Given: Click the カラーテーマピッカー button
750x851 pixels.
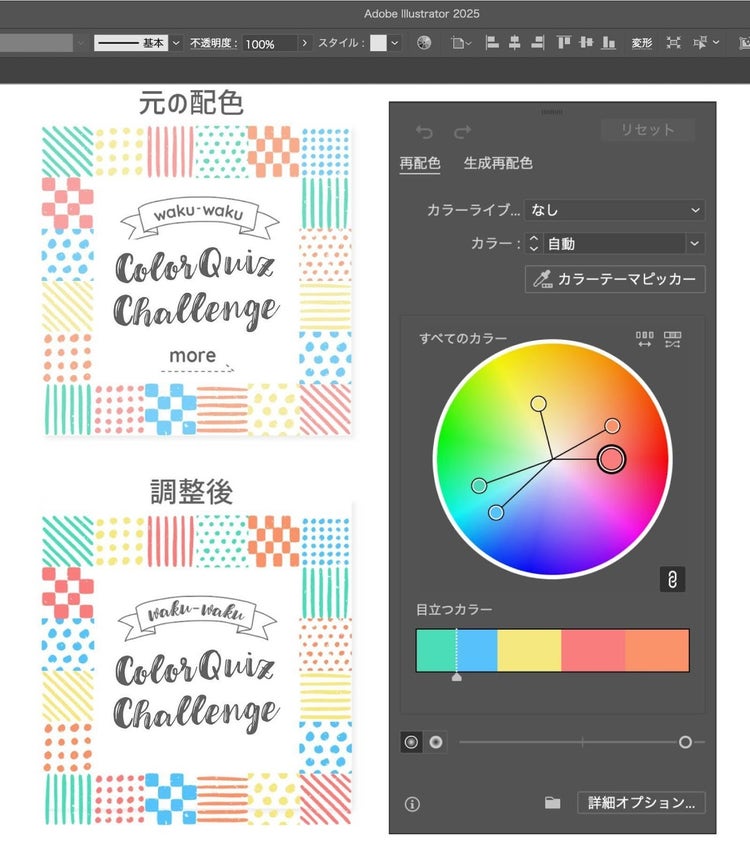Looking at the screenshot, I should (615, 279).
